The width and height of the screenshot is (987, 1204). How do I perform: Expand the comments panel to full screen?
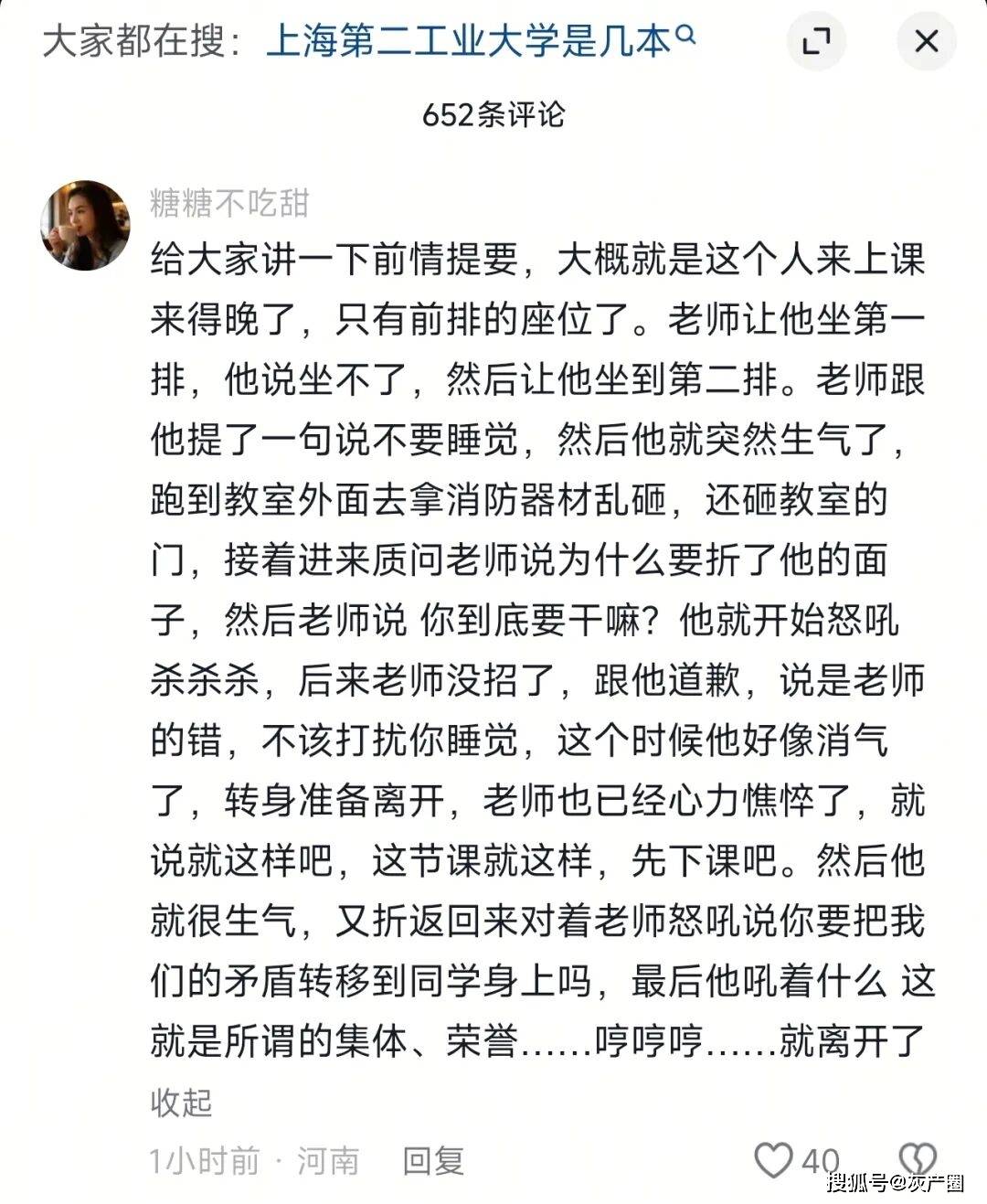(816, 41)
